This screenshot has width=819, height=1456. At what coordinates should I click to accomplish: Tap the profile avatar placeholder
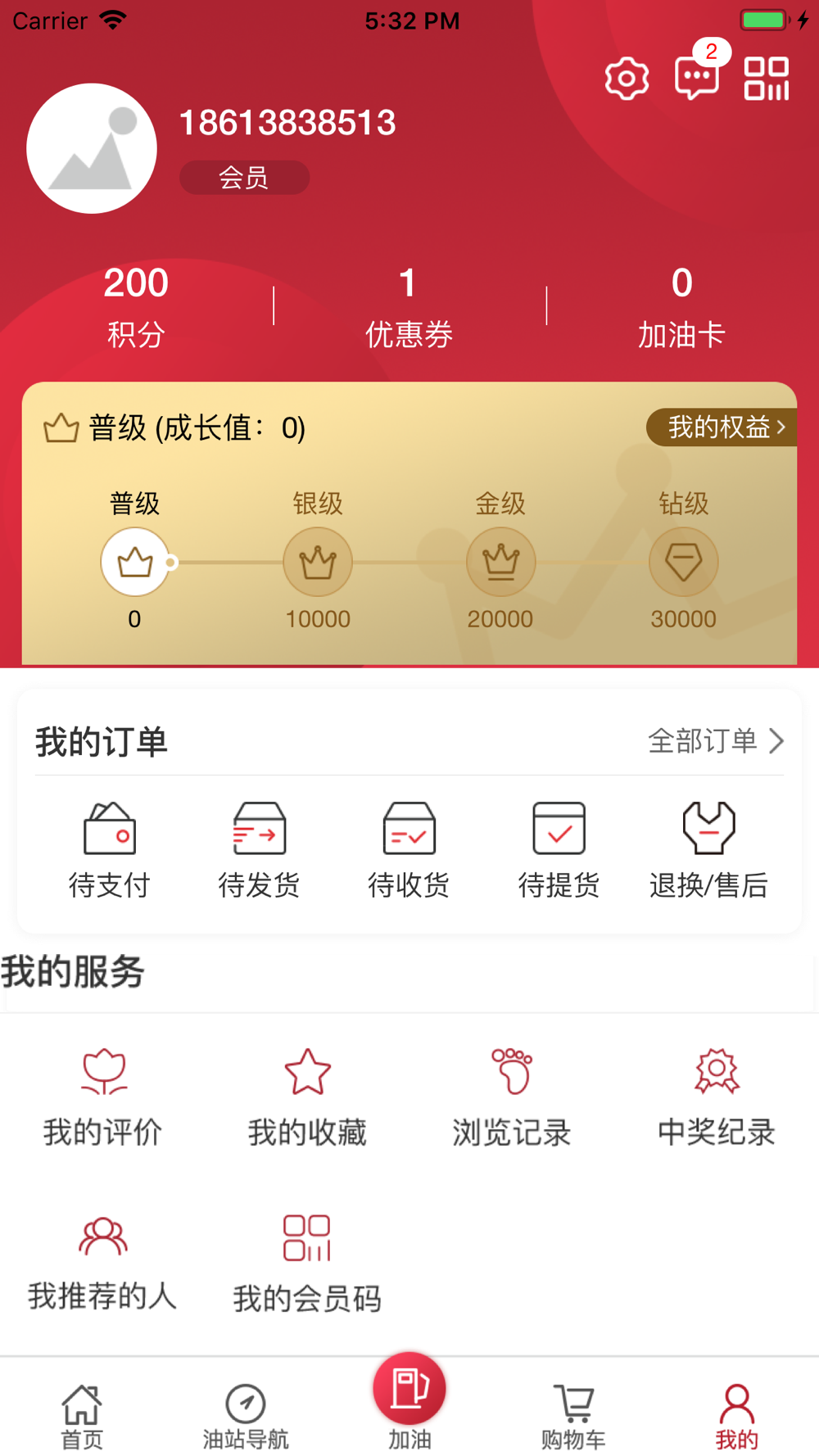pos(92,148)
